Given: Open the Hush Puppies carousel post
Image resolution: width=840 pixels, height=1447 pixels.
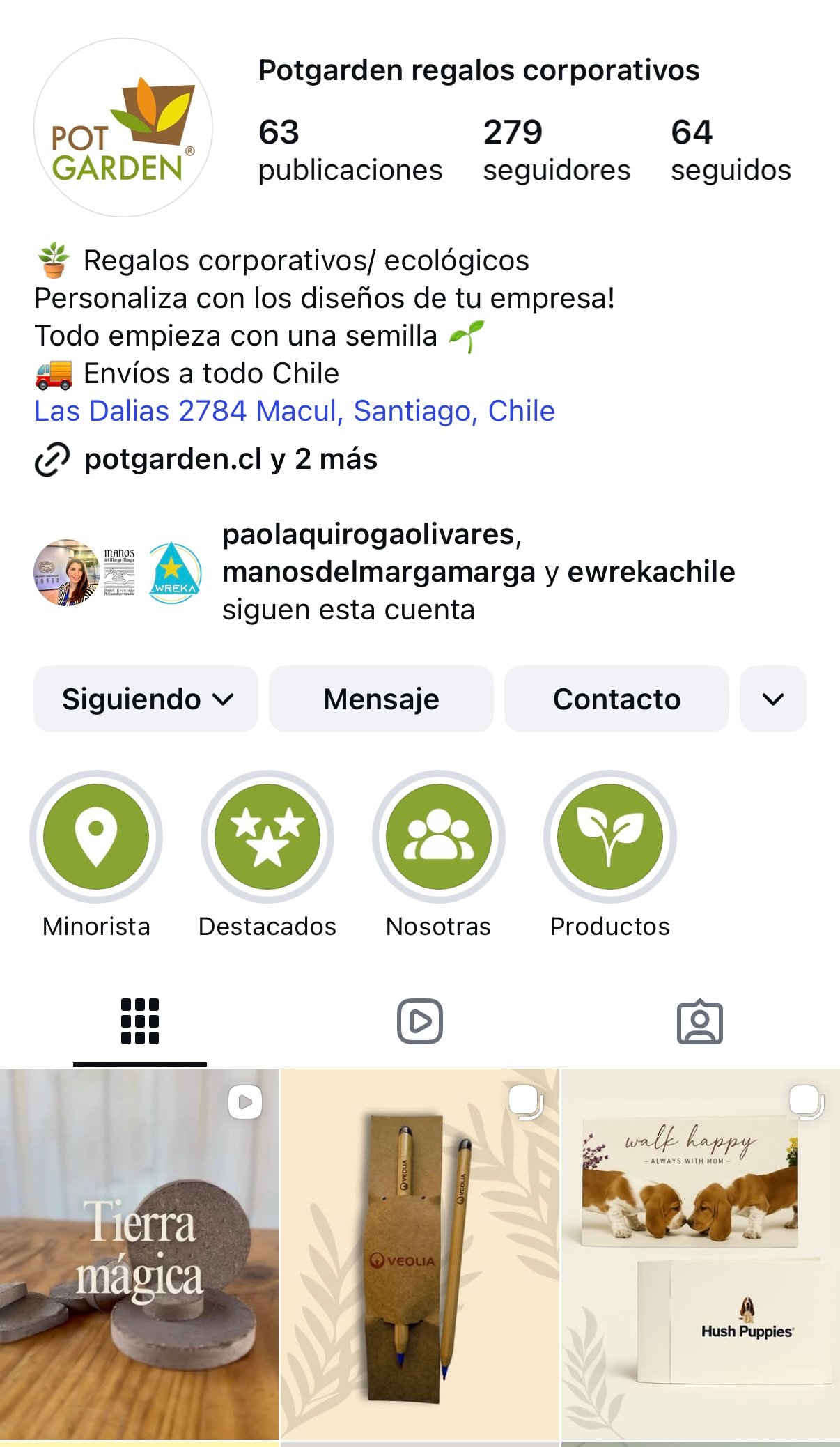Looking at the screenshot, I should [x=700, y=1254].
